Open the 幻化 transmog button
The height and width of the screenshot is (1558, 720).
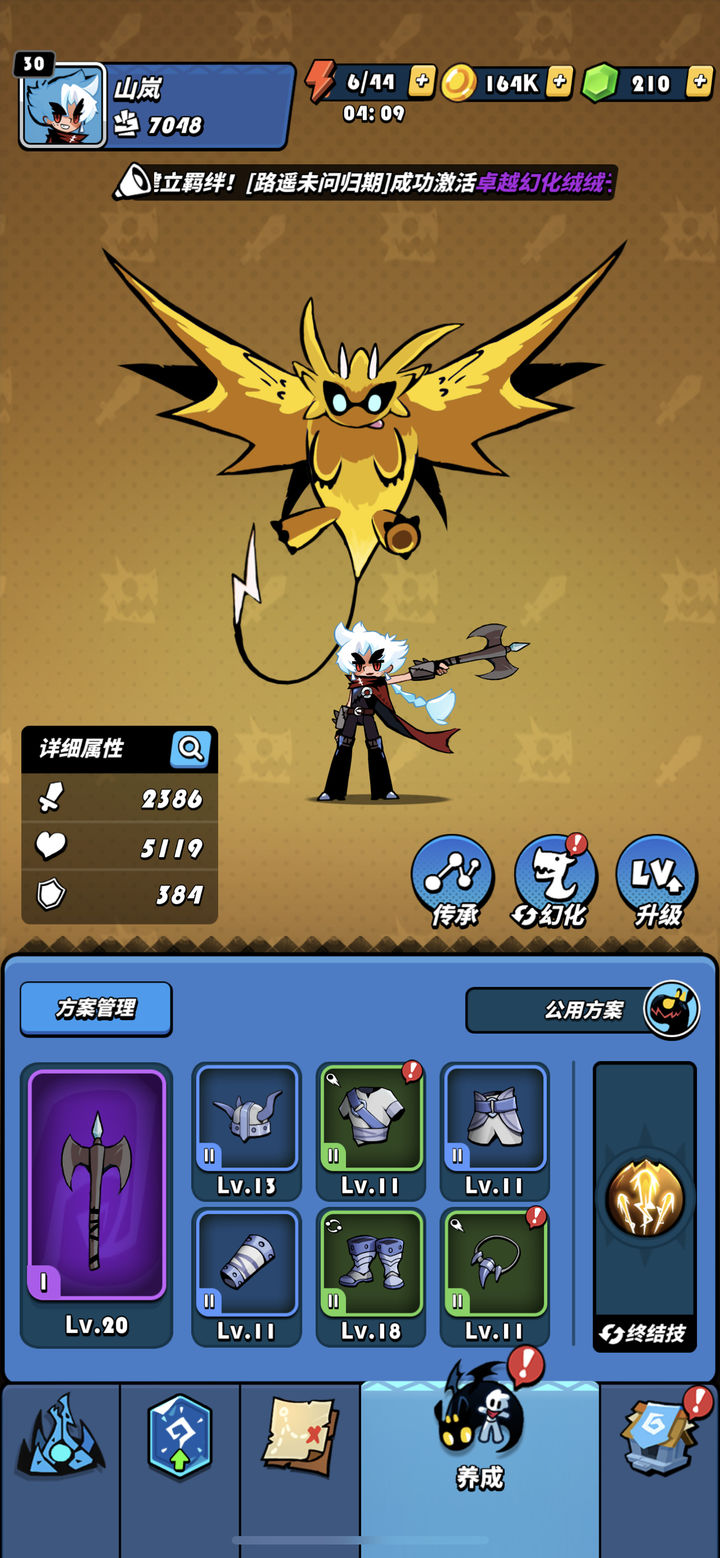[x=555, y=880]
